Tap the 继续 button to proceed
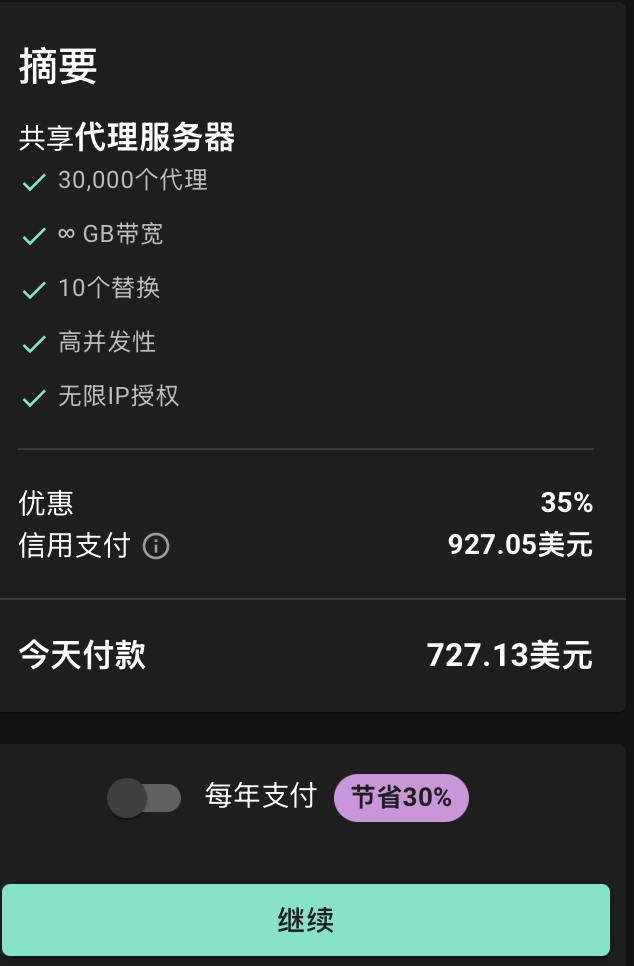Viewport: 634px width, 966px height. (305, 920)
